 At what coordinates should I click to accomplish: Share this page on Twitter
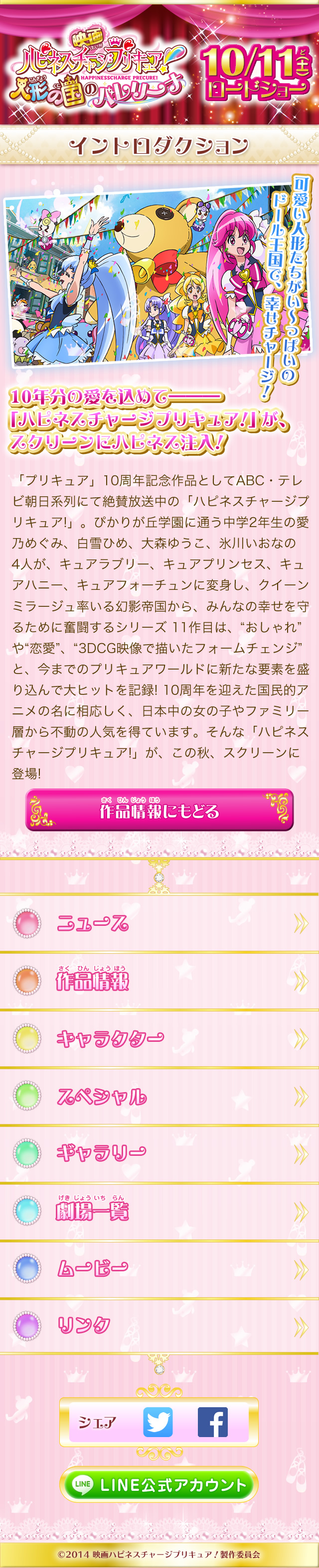click(x=158, y=1422)
